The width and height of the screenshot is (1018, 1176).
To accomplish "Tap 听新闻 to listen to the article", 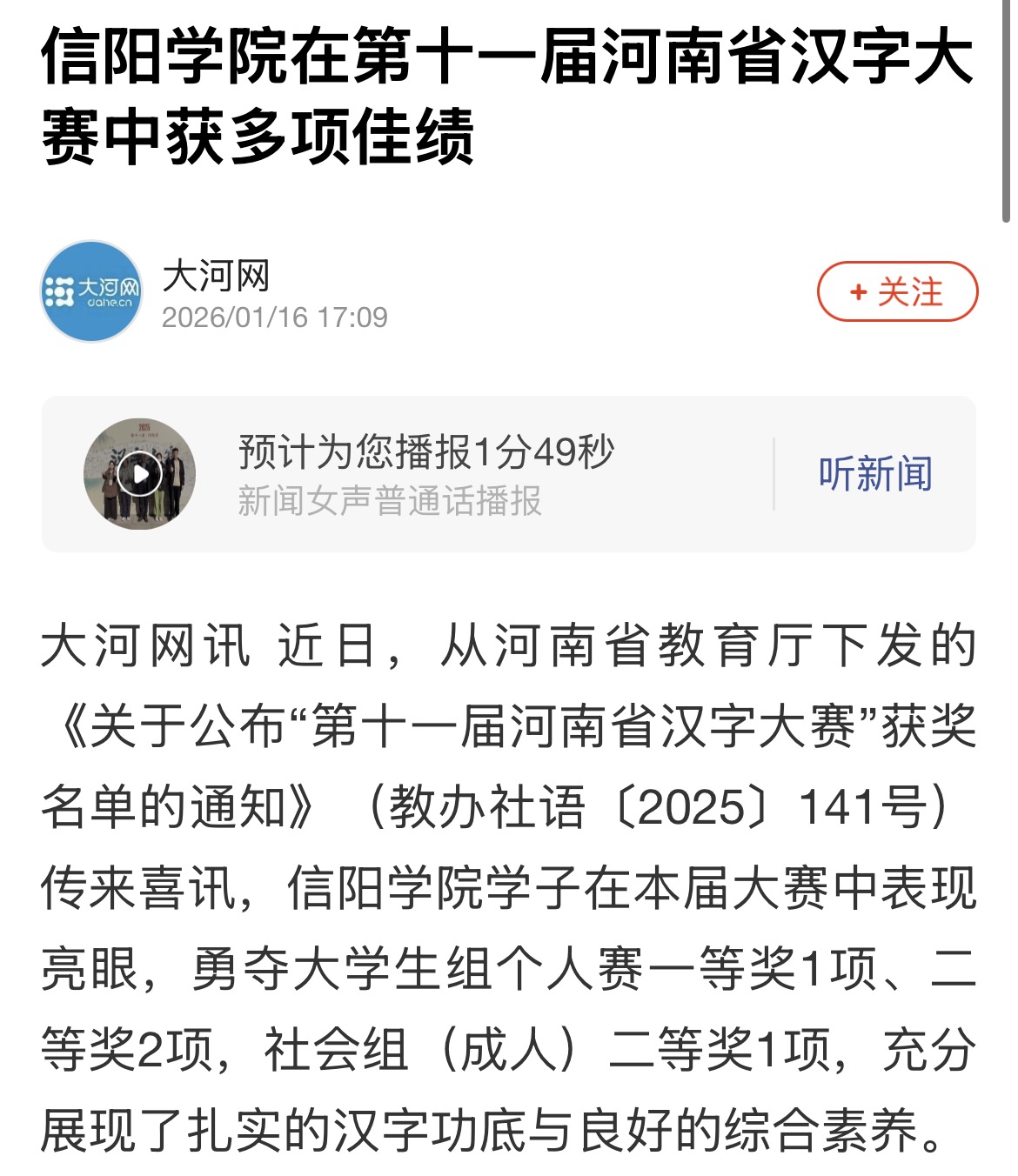I will point(874,474).
